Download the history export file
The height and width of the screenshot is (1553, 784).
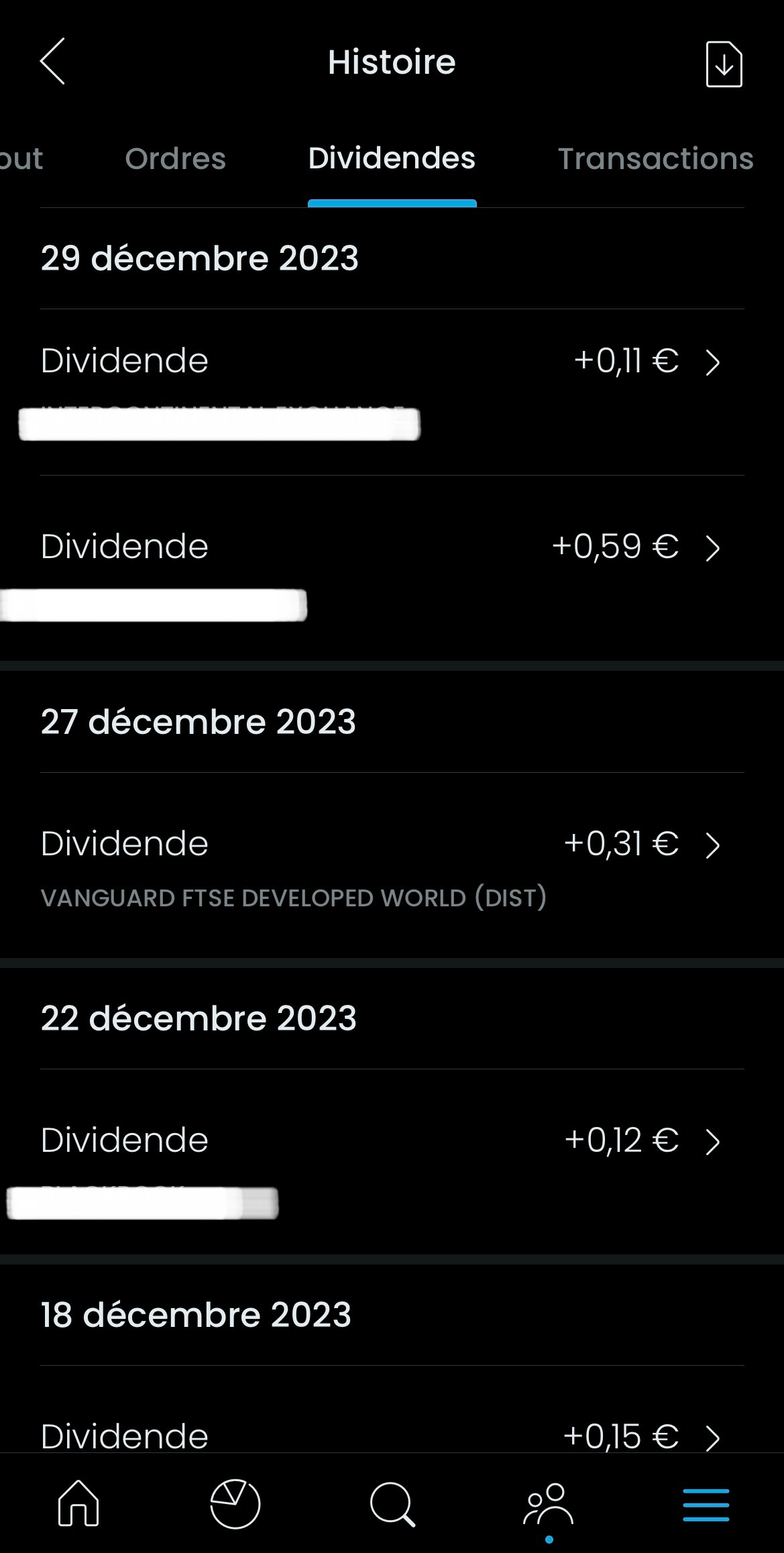pos(724,64)
